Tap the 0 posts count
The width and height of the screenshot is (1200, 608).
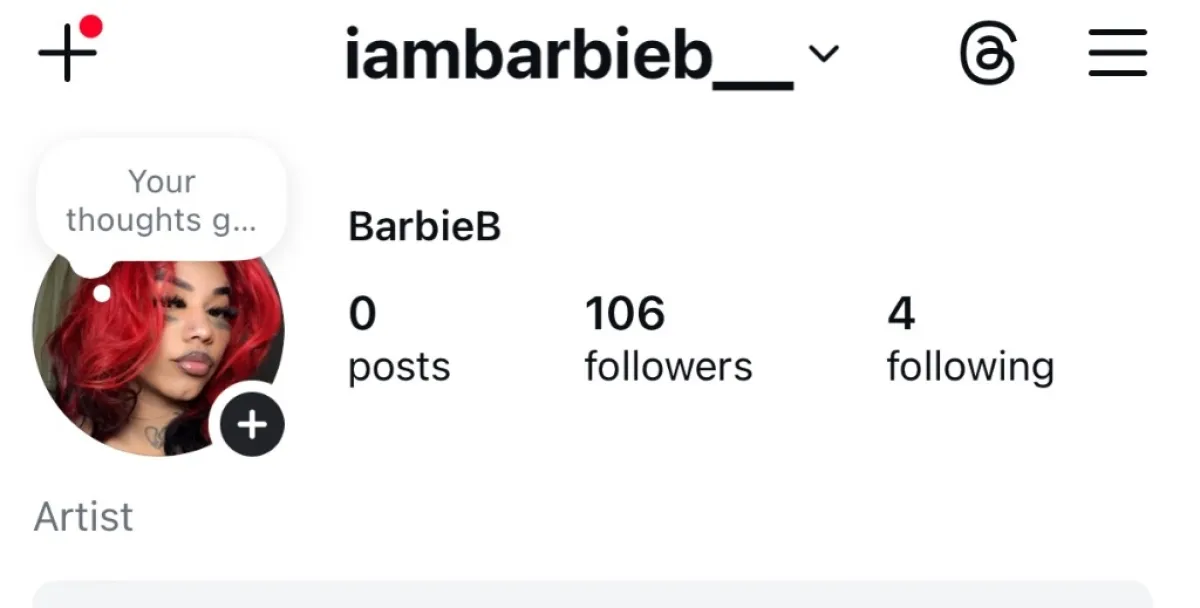pos(399,340)
